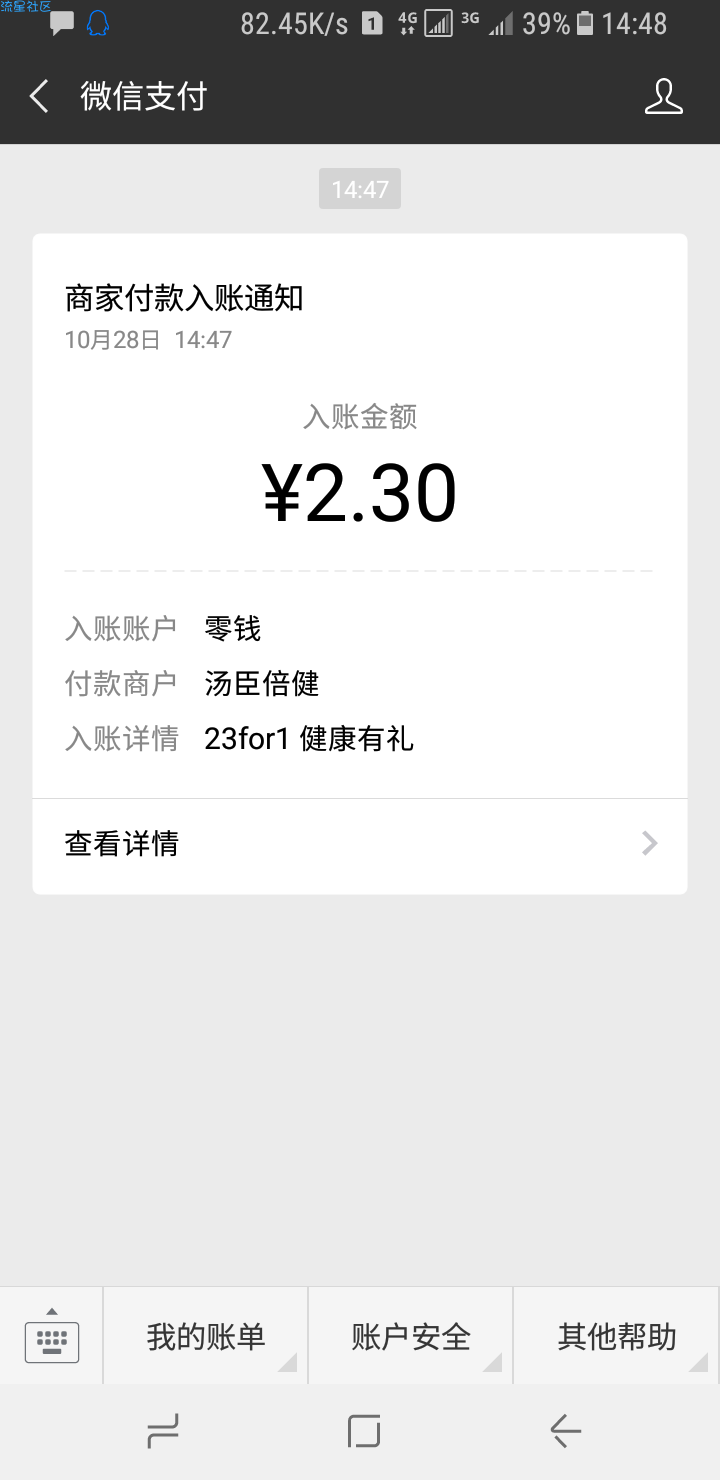Open the 账户安全 menu
Screen dimensions: 720x1480
pos(411,1336)
